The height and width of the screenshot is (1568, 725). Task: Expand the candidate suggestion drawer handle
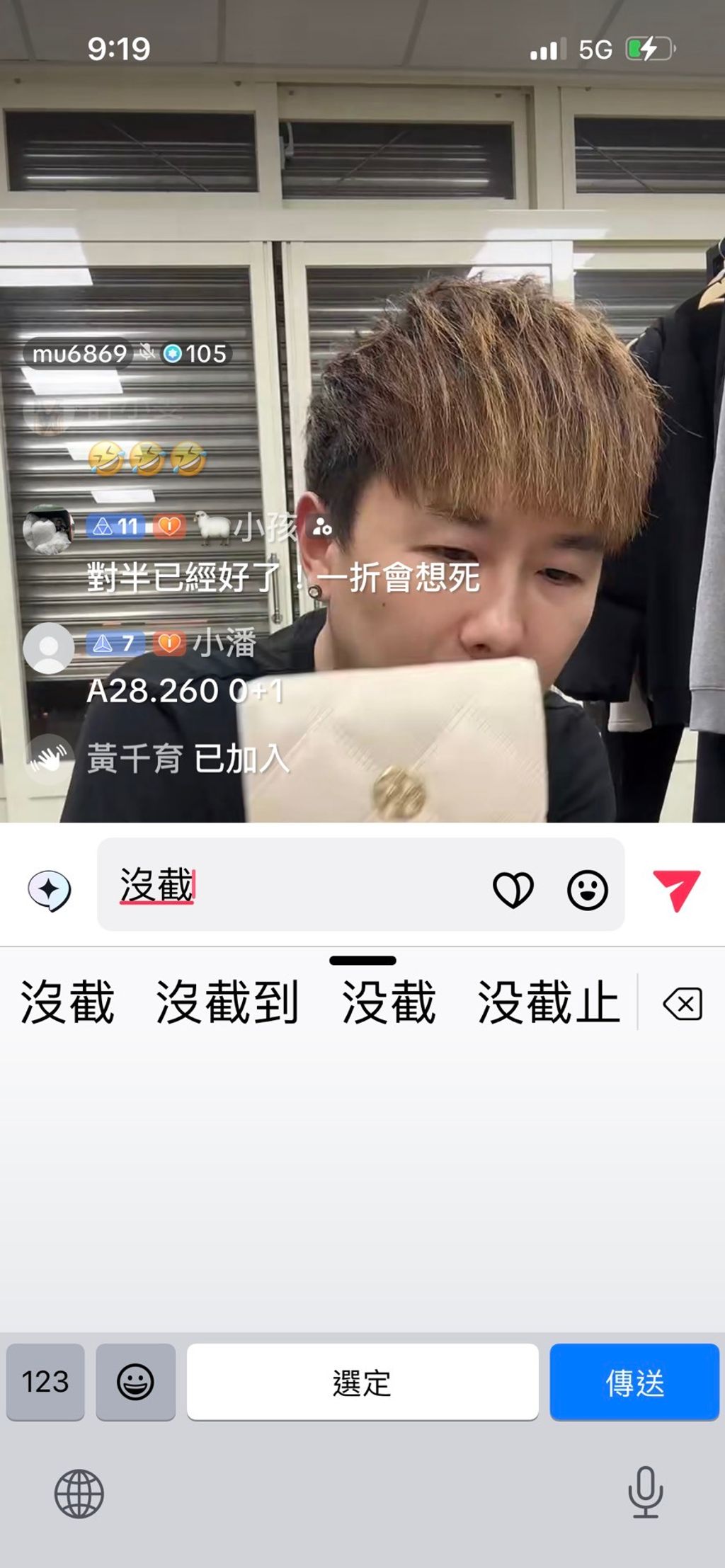(362, 961)
